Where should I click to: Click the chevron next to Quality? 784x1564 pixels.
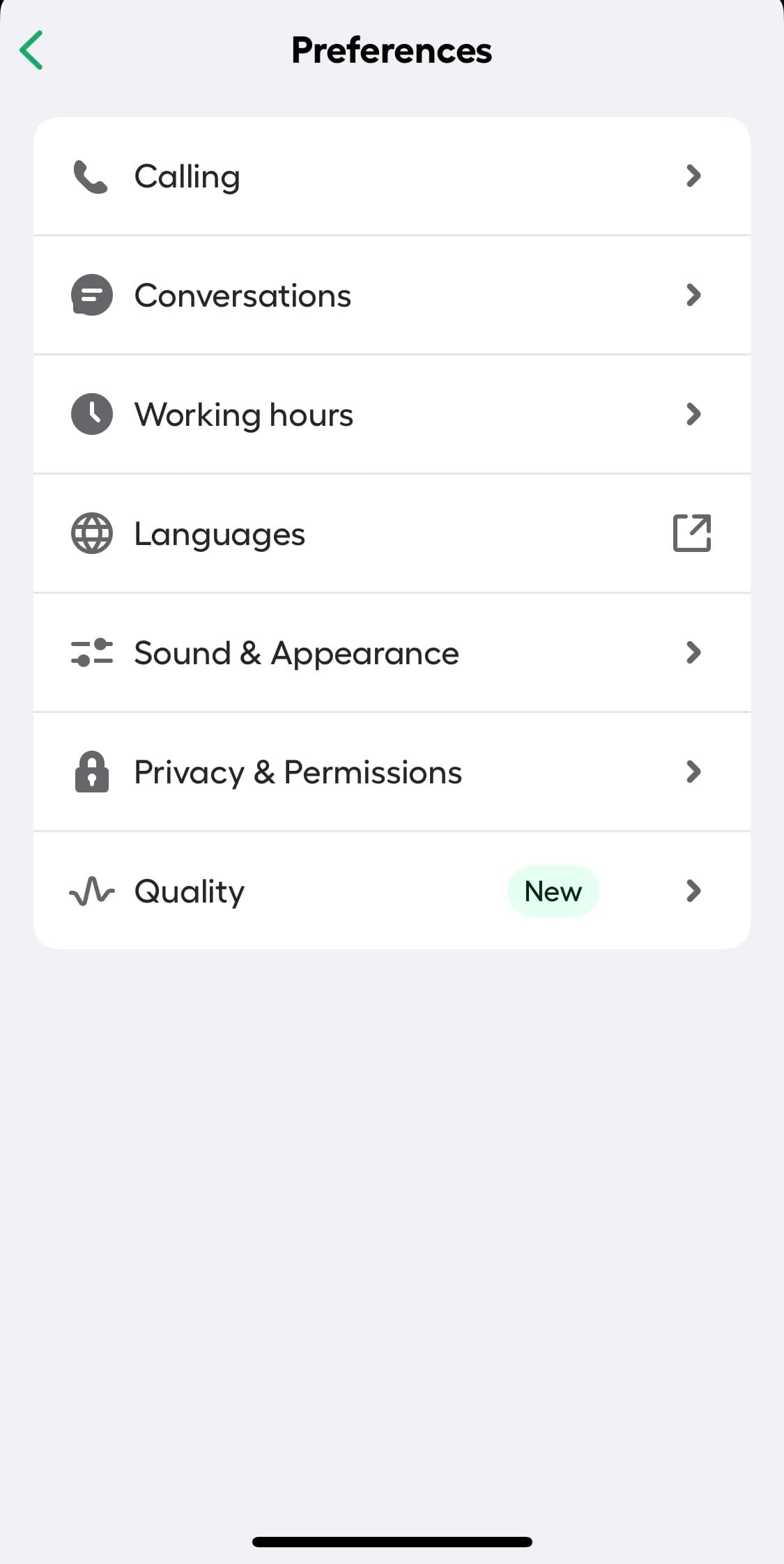click(x=693, y=891)
